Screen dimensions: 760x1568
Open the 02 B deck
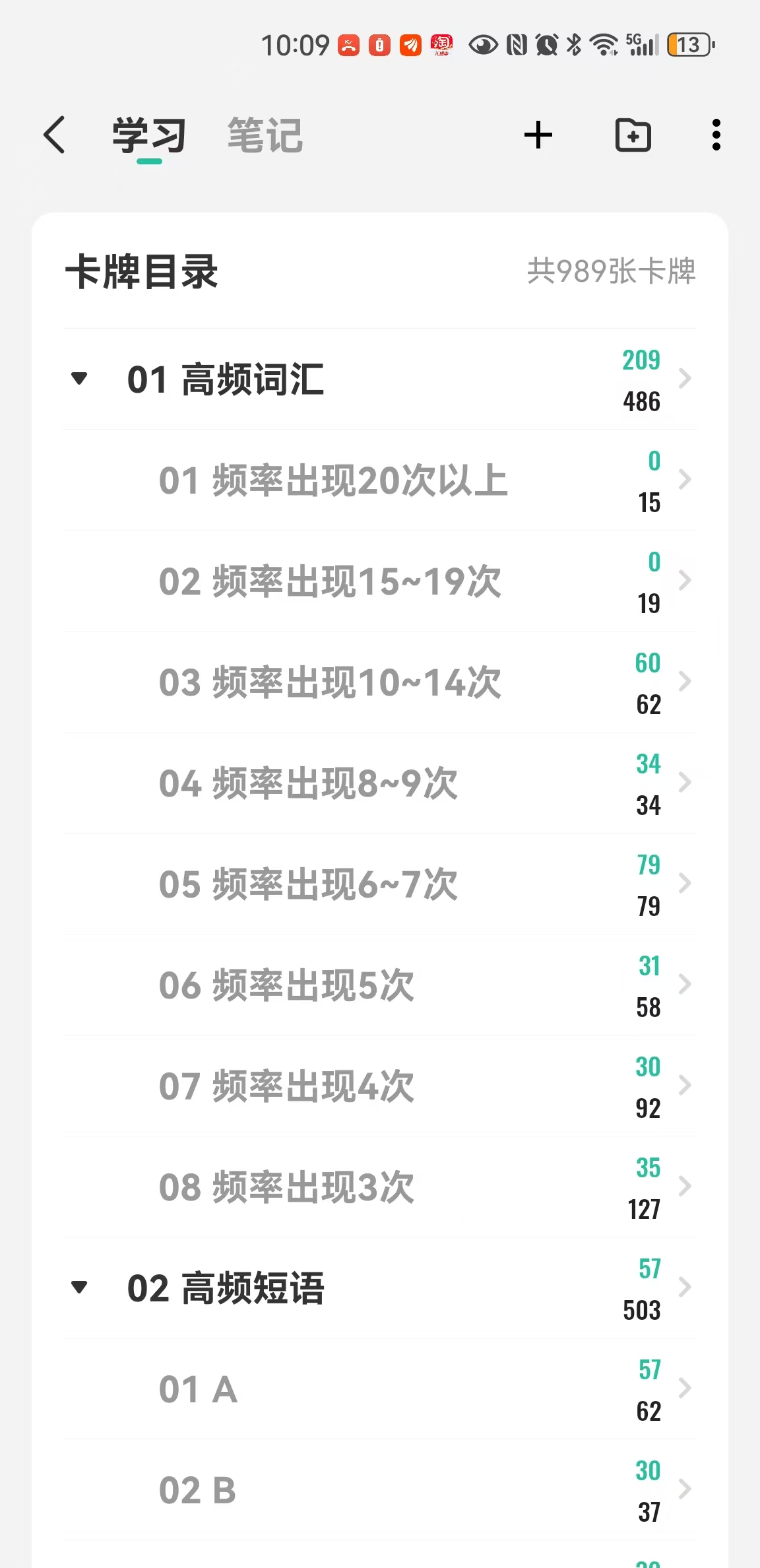pyautogui.click(x=380, y=1489)
